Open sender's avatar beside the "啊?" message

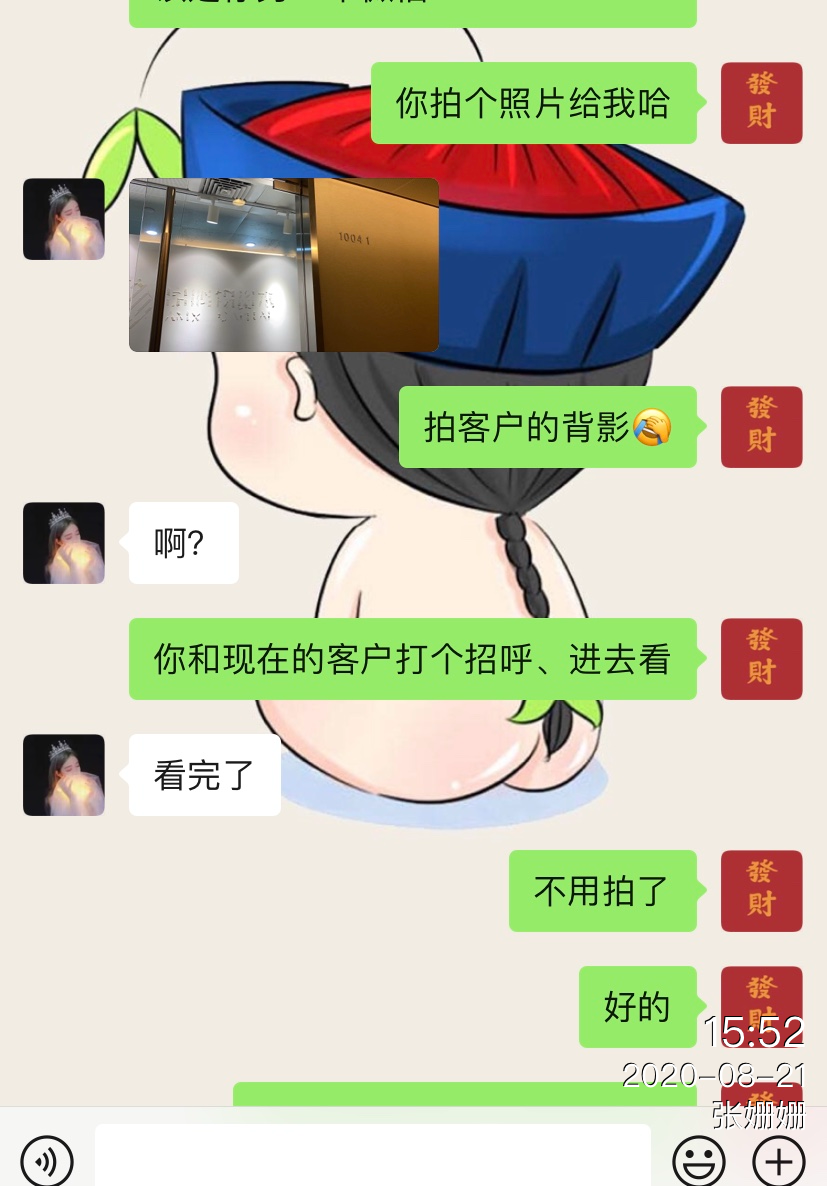click(x=64, y=543)
